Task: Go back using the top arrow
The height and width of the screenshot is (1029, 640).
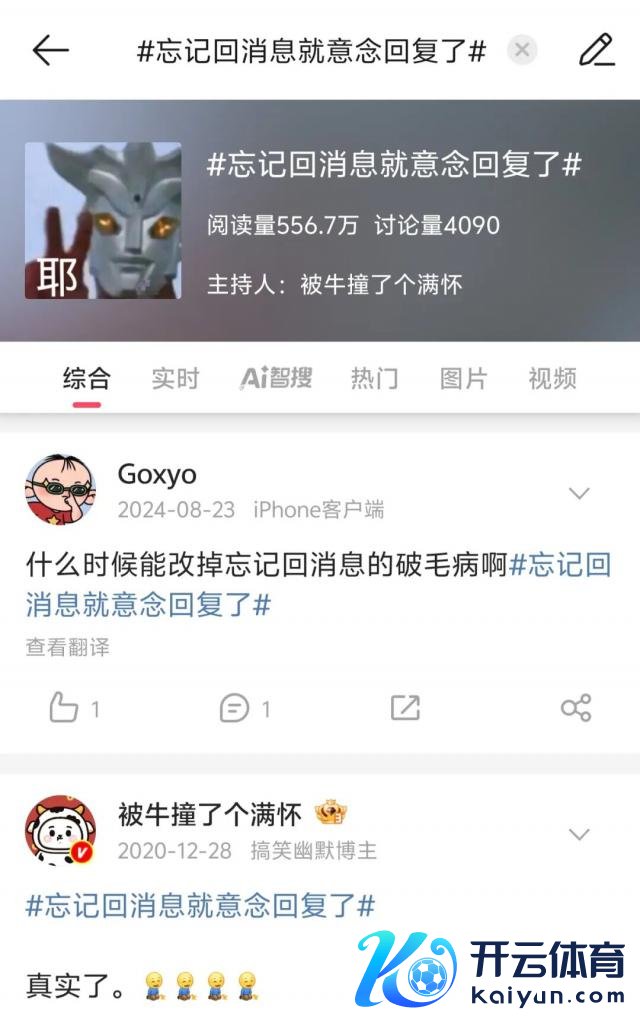Action: pos(50,50)
